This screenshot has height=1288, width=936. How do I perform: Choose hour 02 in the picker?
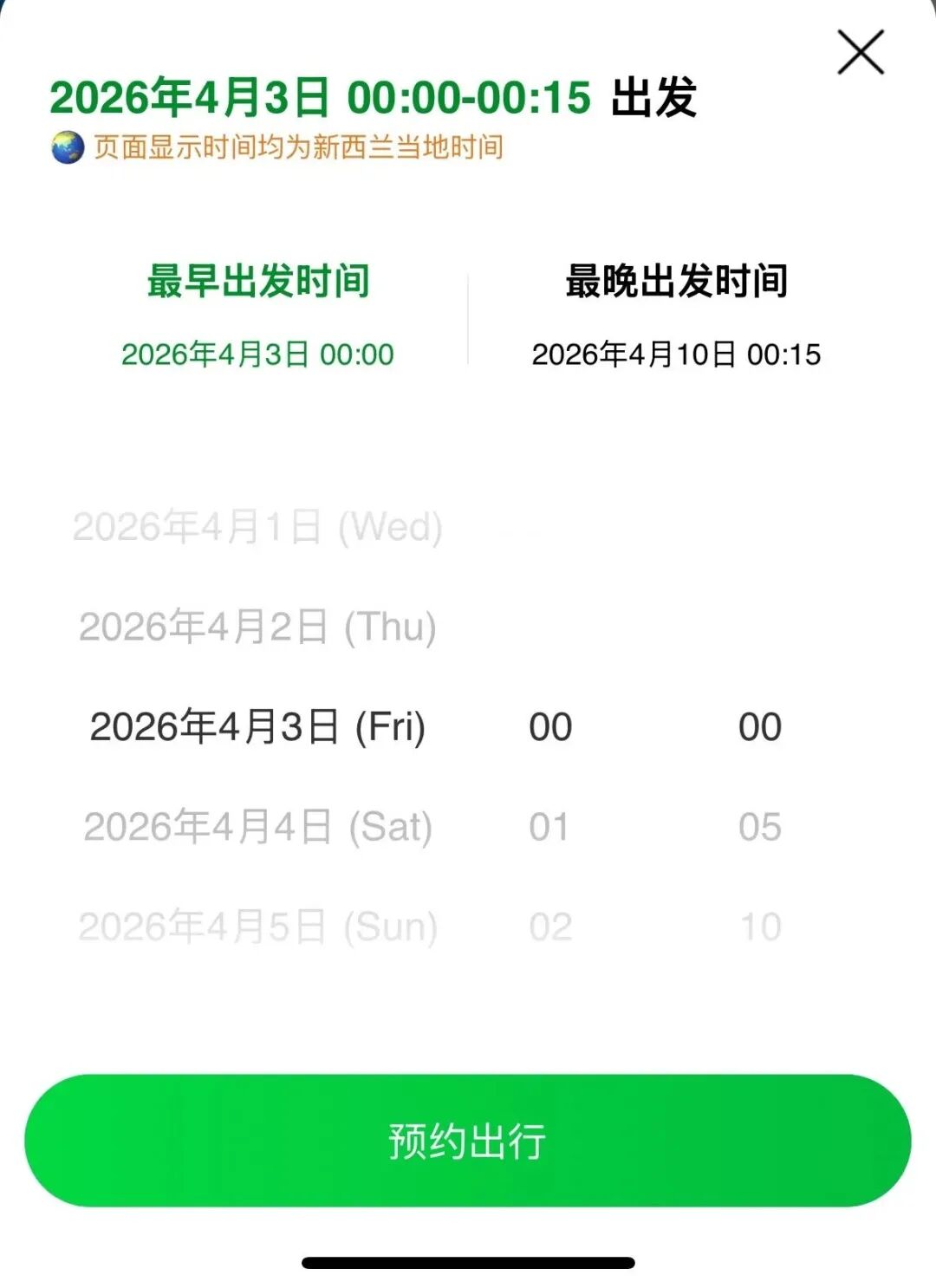[550, 927]
